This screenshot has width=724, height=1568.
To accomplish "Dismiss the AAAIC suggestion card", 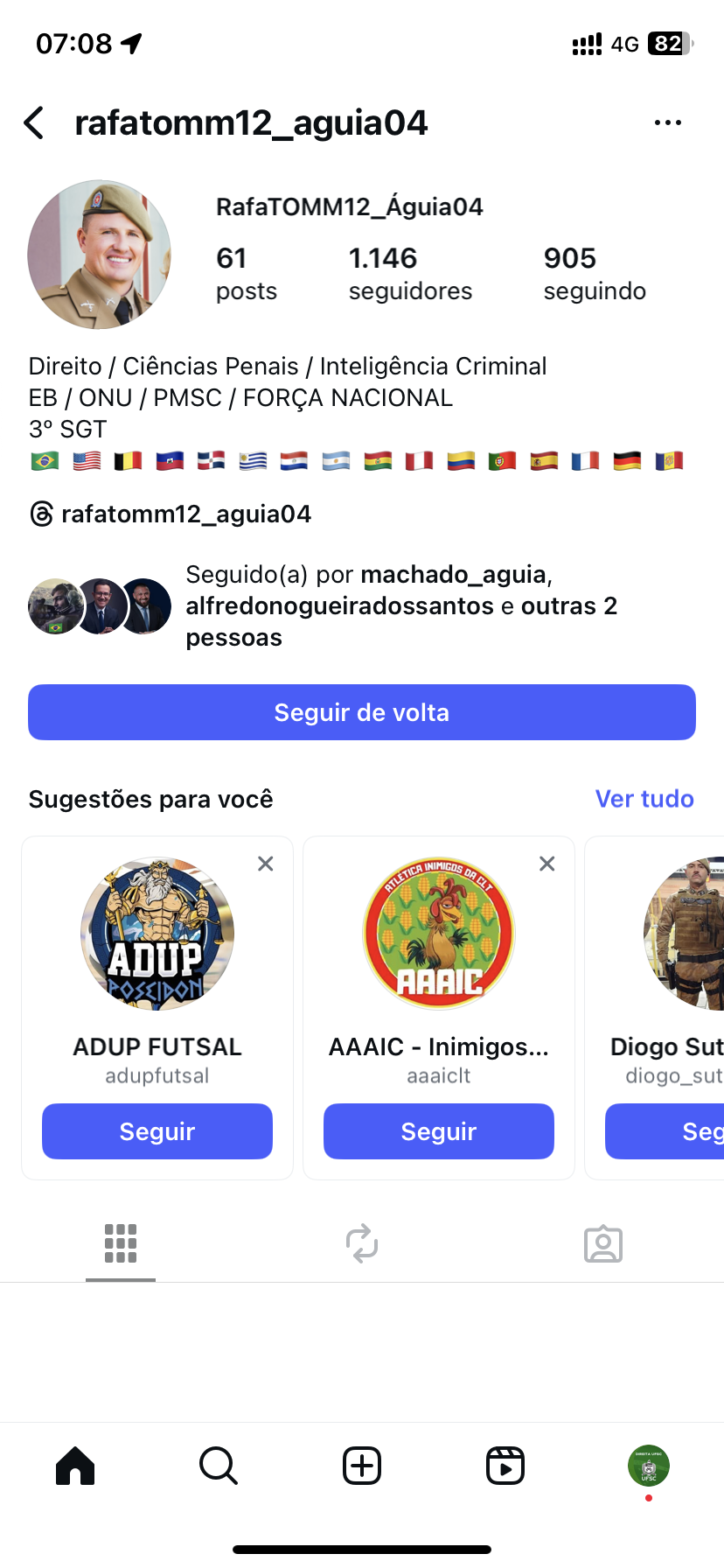I will pyautogui.click(x=547, y=864).
